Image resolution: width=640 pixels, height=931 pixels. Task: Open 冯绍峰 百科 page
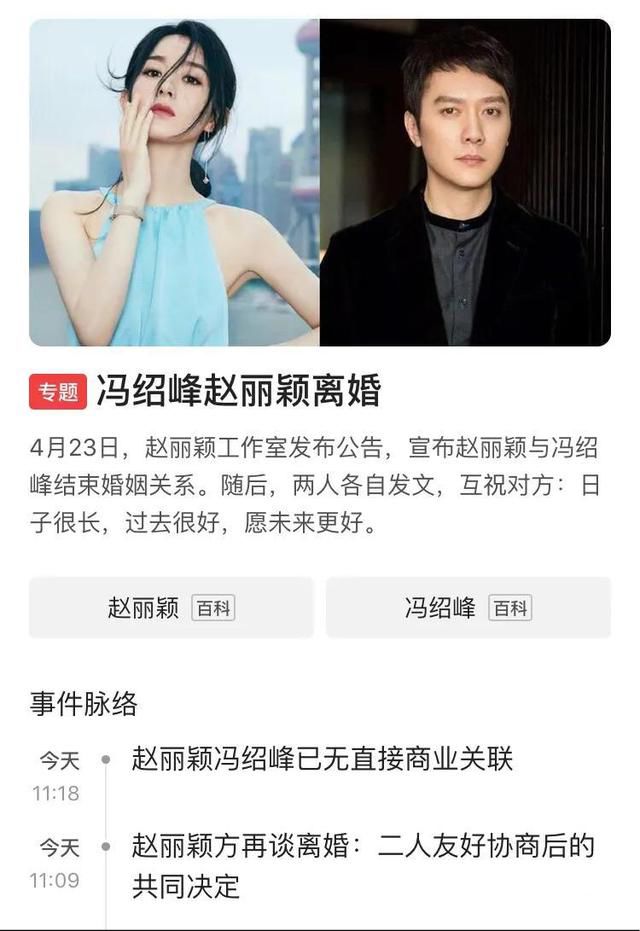(468, 608)
